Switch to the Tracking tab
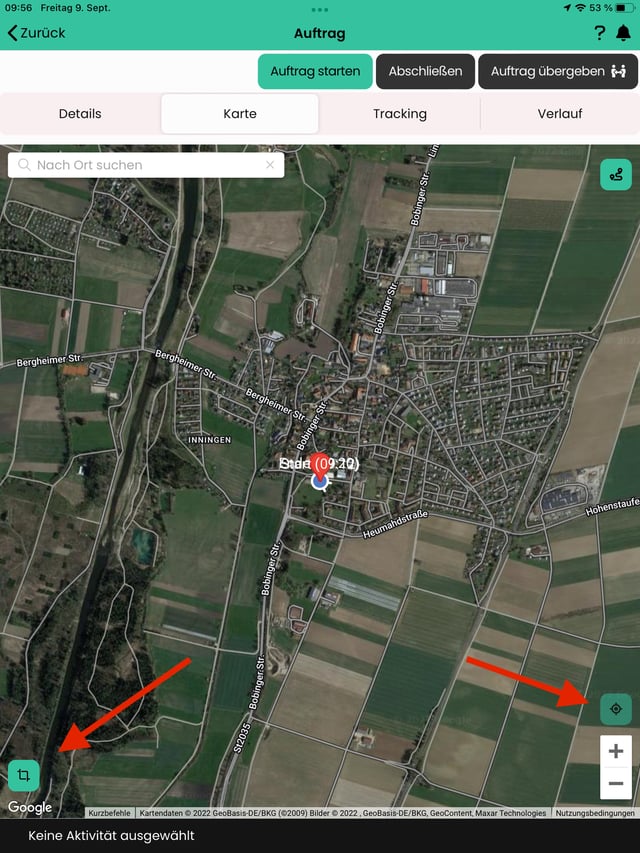The image size is (640, 853). click(400, 114)
